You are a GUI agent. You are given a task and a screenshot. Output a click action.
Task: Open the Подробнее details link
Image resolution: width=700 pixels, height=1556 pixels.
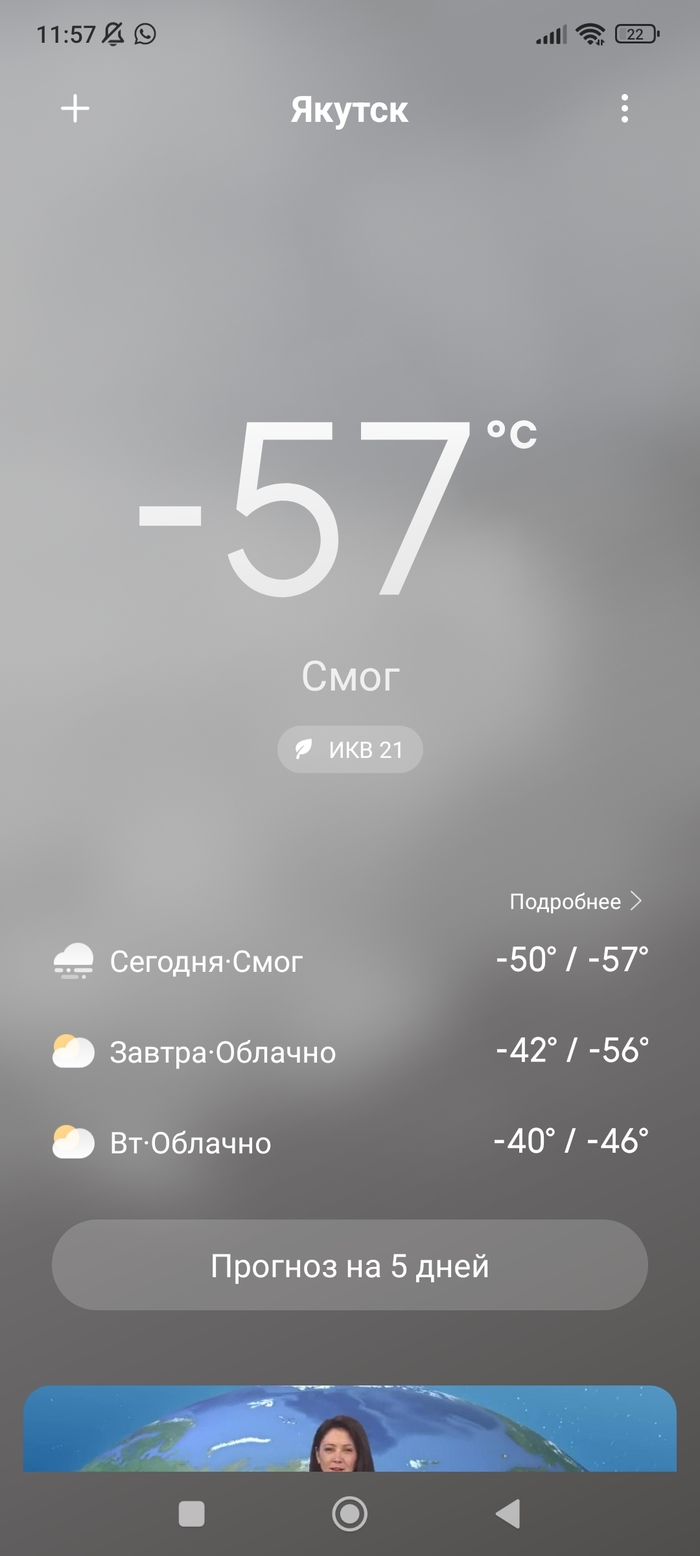coord(575,902)
